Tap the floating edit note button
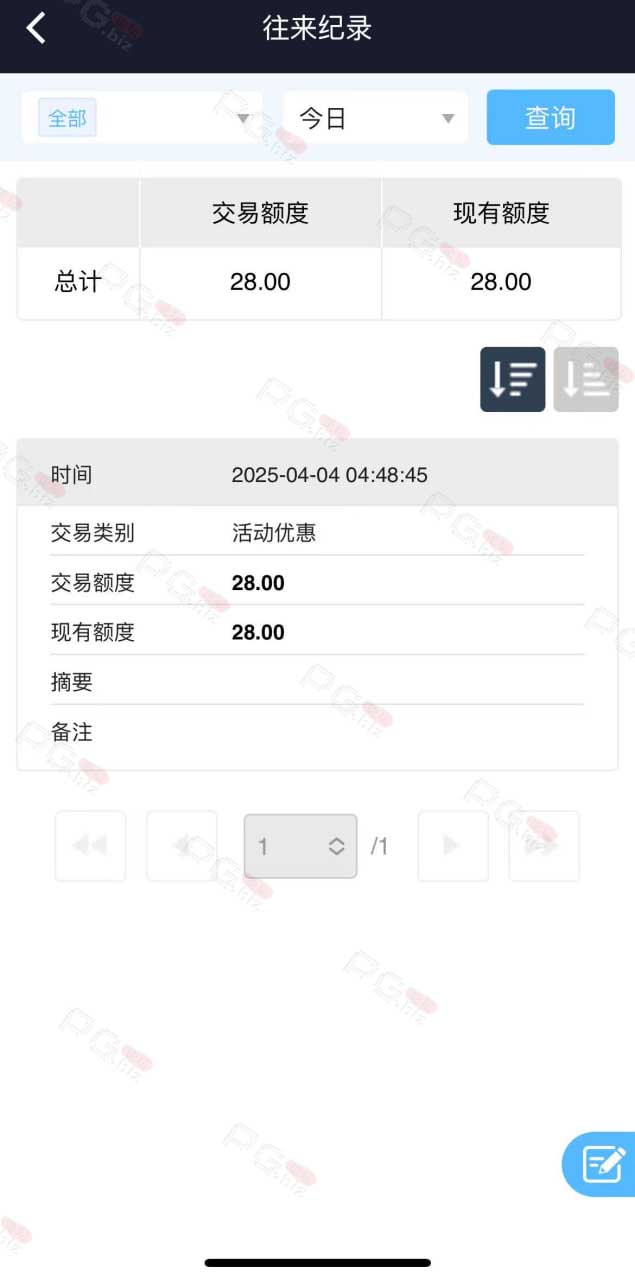This screenshot has width=635, height=1280. [600, 1164]
